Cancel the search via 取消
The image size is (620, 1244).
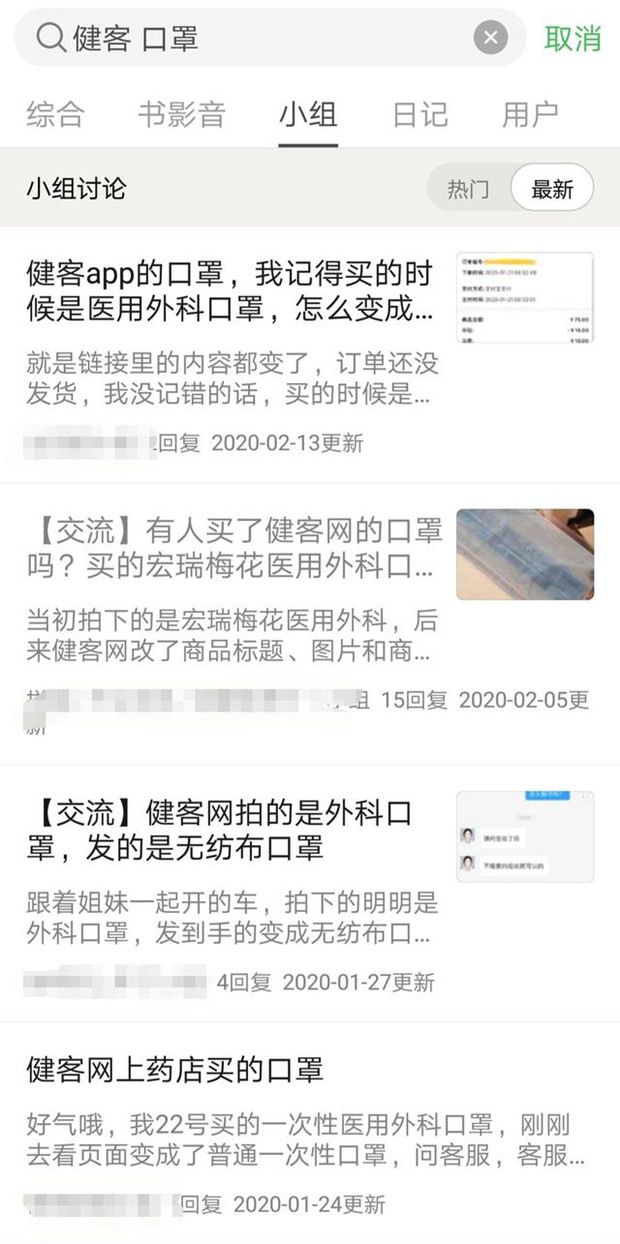[x=573, y=38]
